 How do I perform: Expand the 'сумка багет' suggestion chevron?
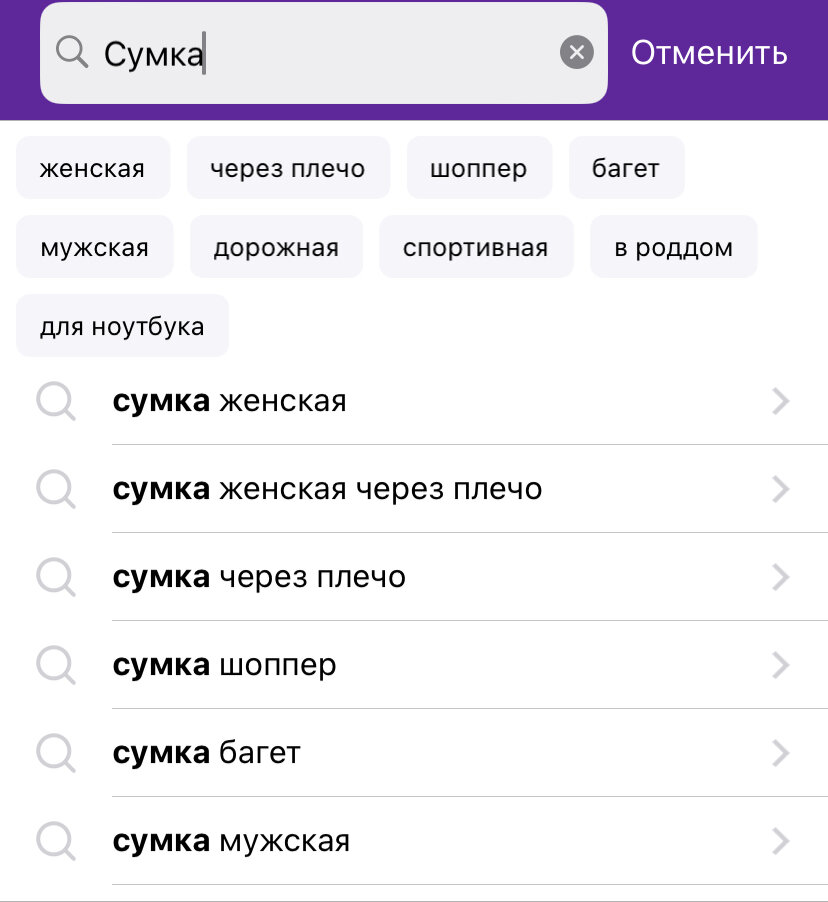[781, 753]
